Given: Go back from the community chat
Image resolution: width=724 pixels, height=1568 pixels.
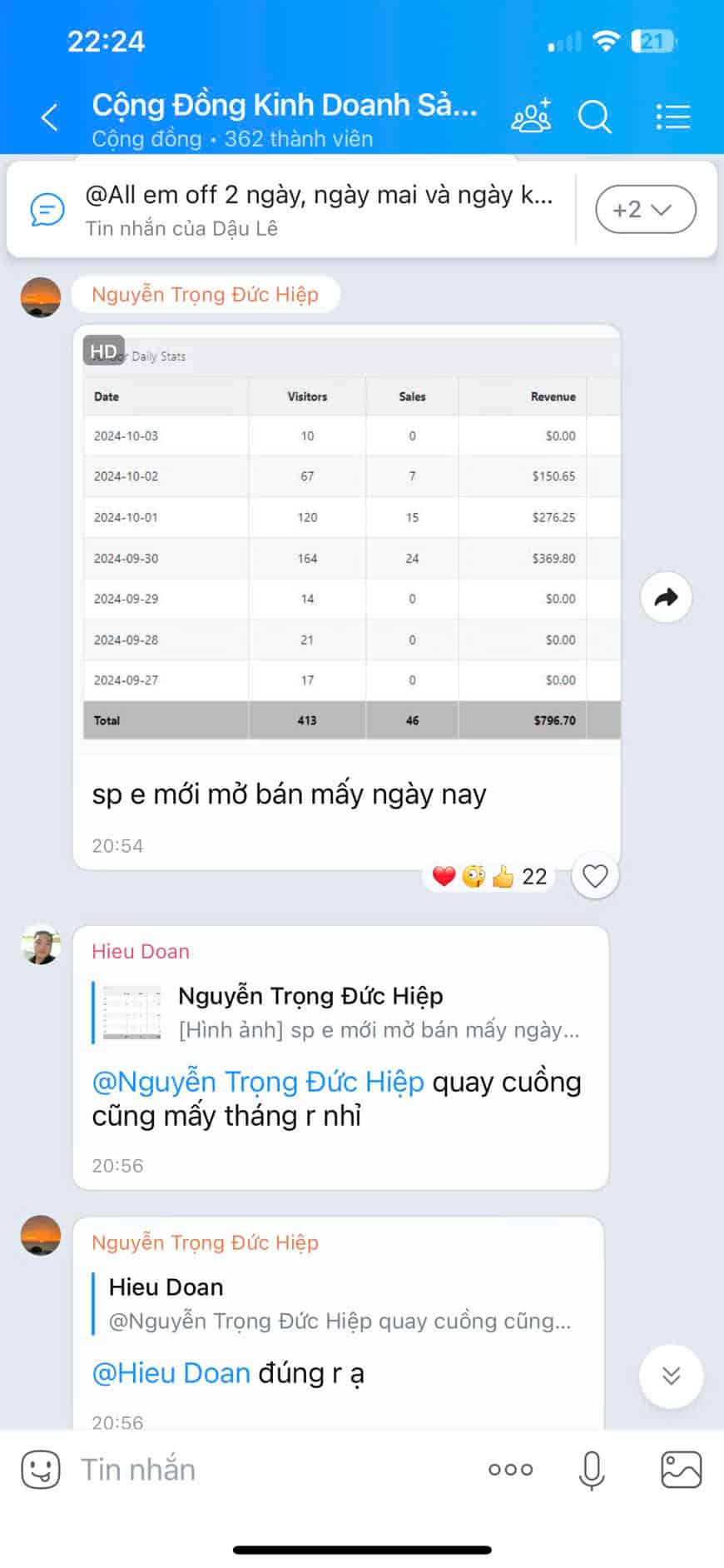Looking at the screenshot, I should pos(50,117).
